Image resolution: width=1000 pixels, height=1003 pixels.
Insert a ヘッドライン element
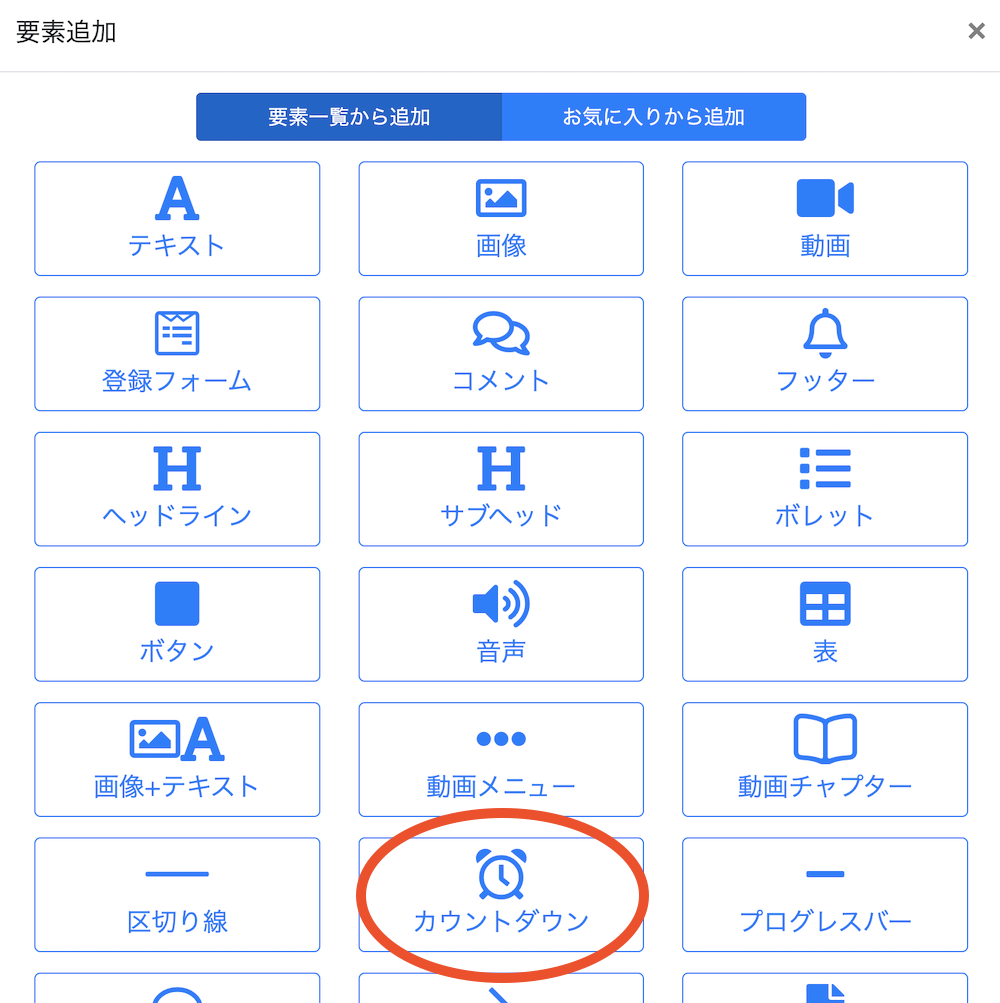pos(177,489)
